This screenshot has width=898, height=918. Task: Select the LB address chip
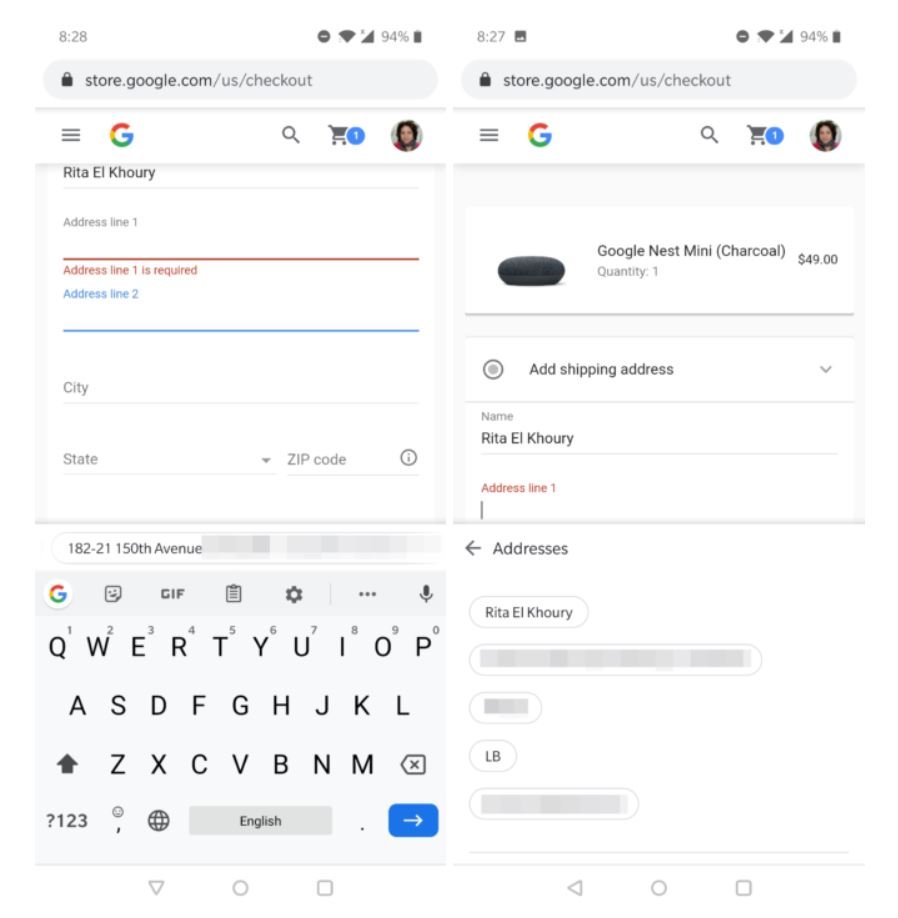tap(493, 757)
